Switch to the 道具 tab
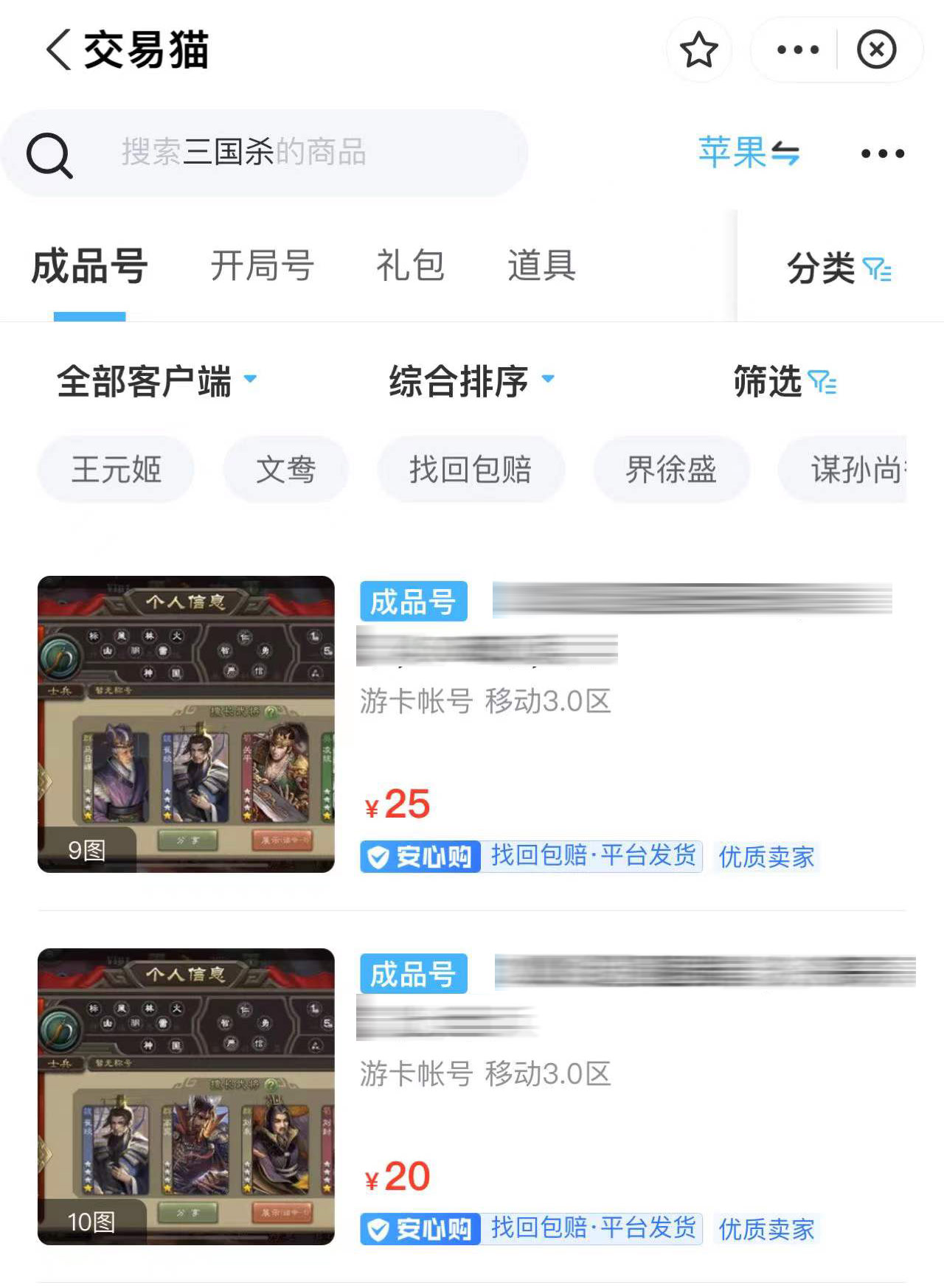 [541, 266]
